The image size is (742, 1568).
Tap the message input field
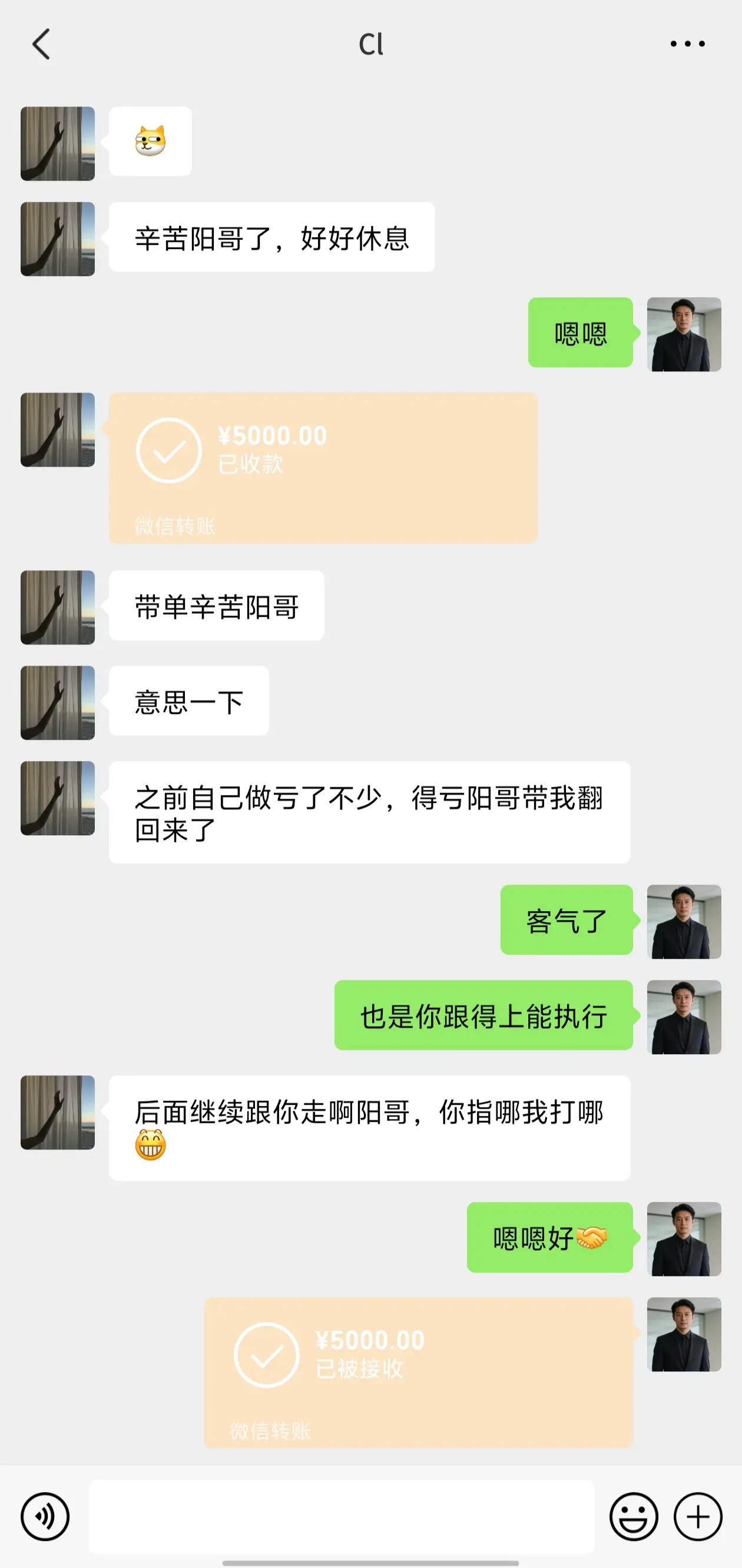(x=341, y=1517)
